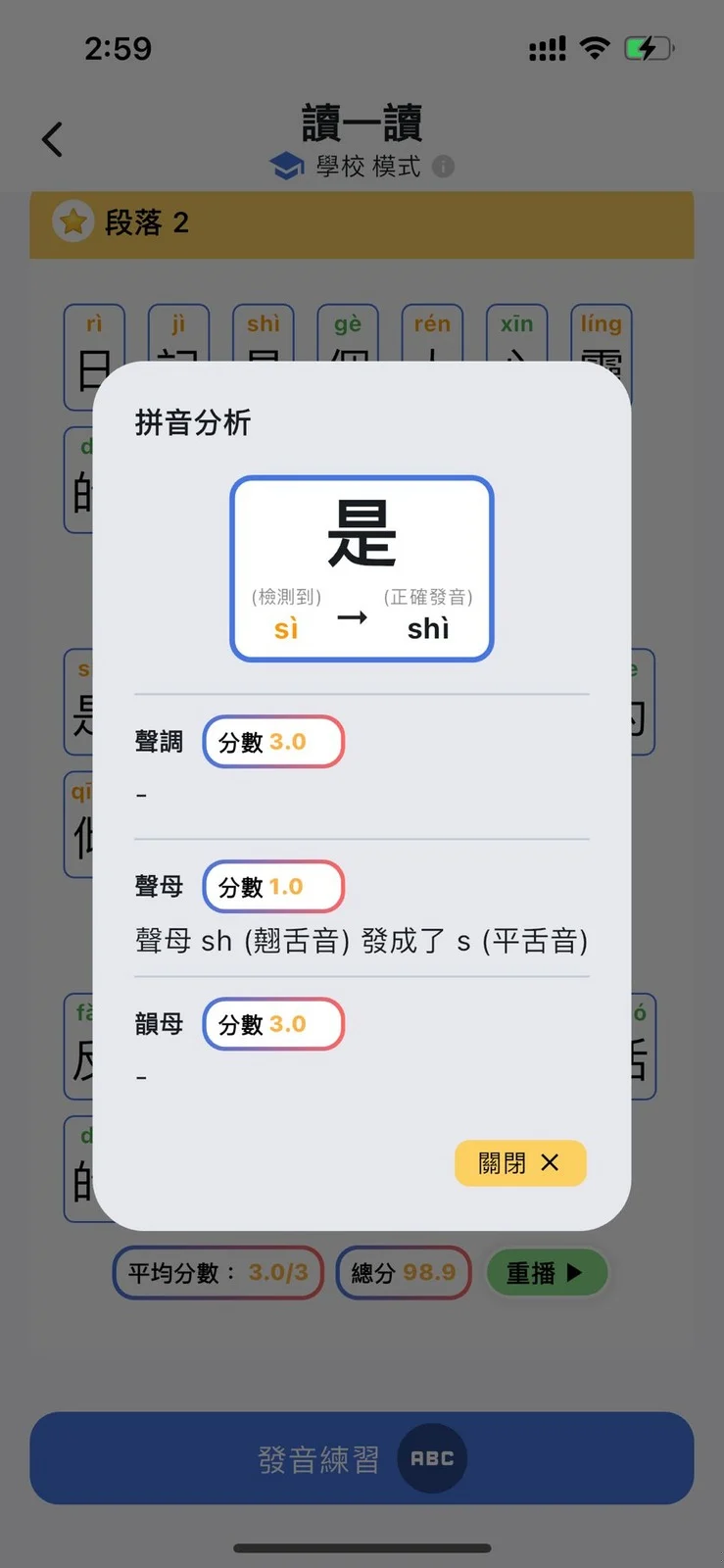Tap the star icon on the 段落 2 banner
Screen dimensions: 724x1568
click(72, 223)
